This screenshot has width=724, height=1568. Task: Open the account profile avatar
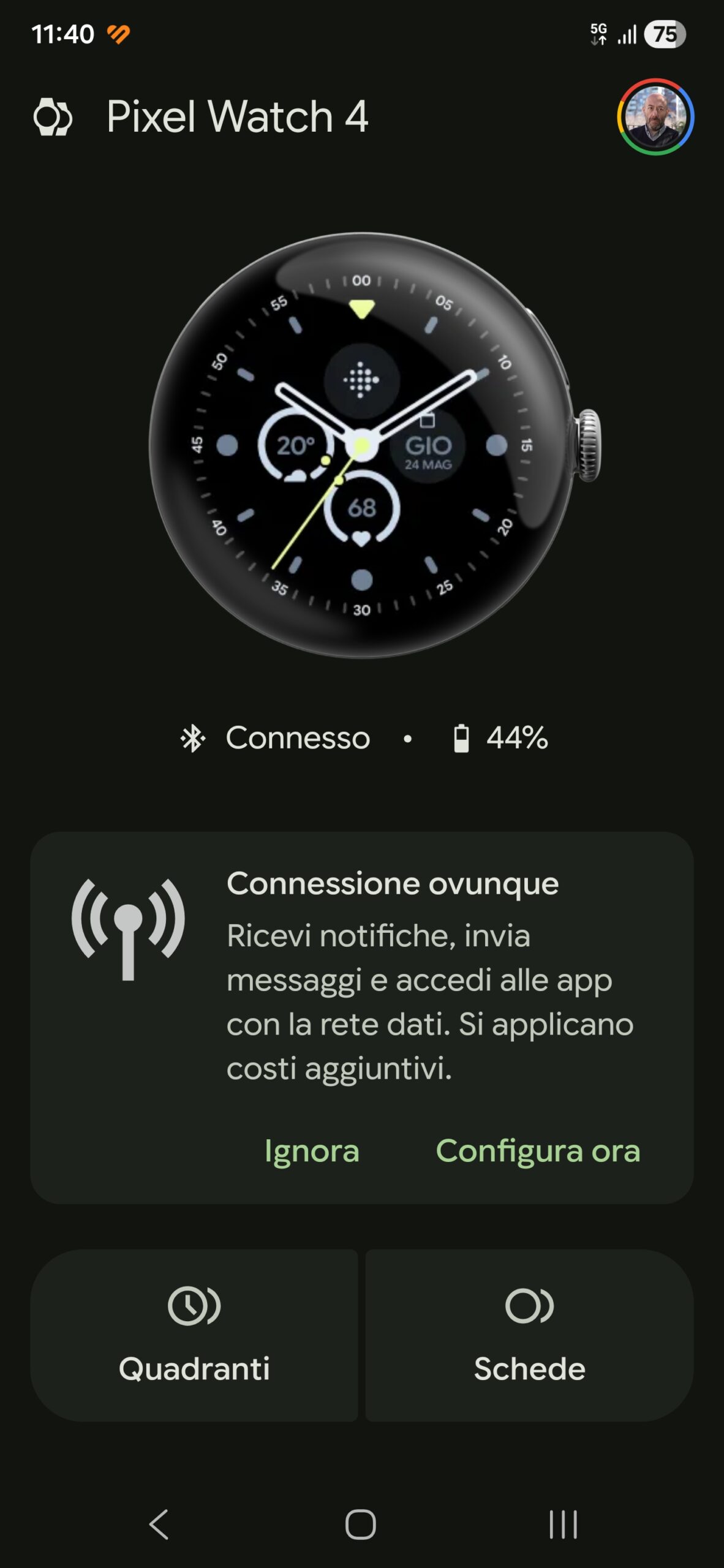pos(655,116)
